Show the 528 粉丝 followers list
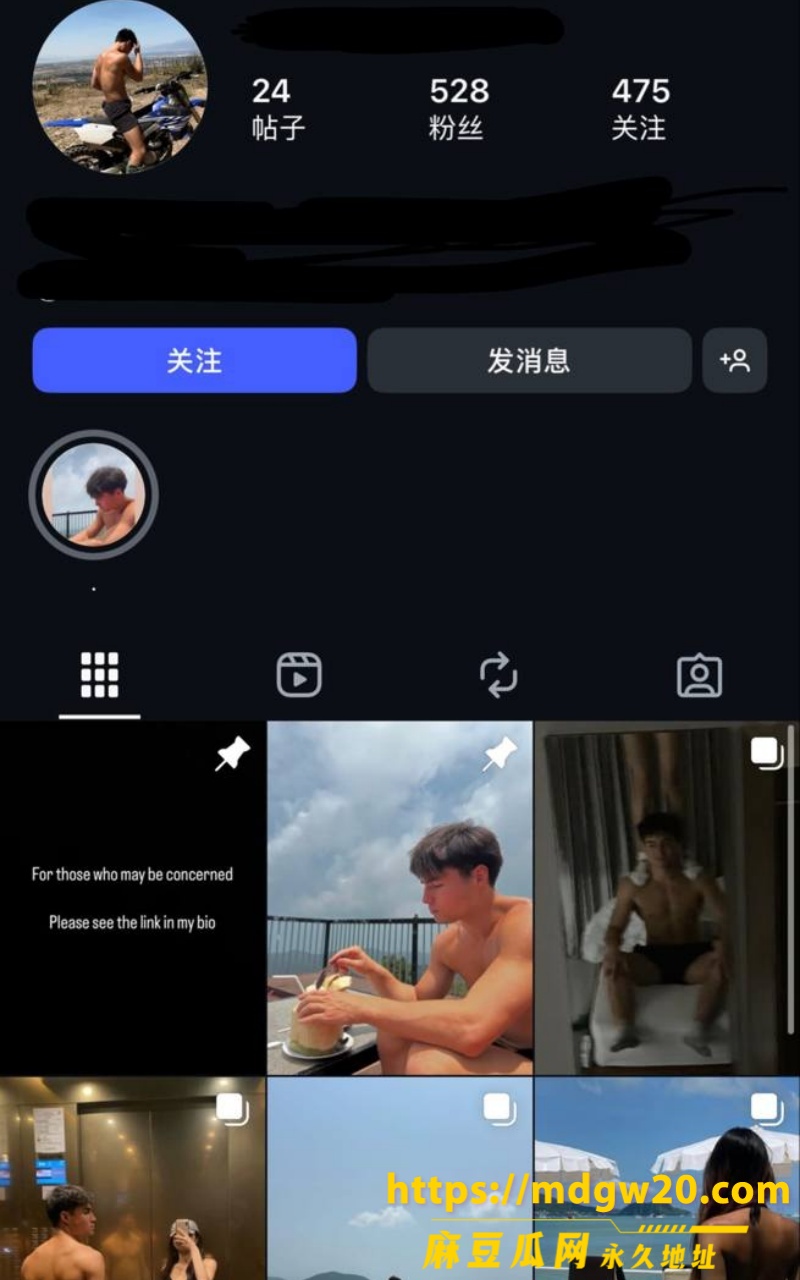 (x=458, y=108)
